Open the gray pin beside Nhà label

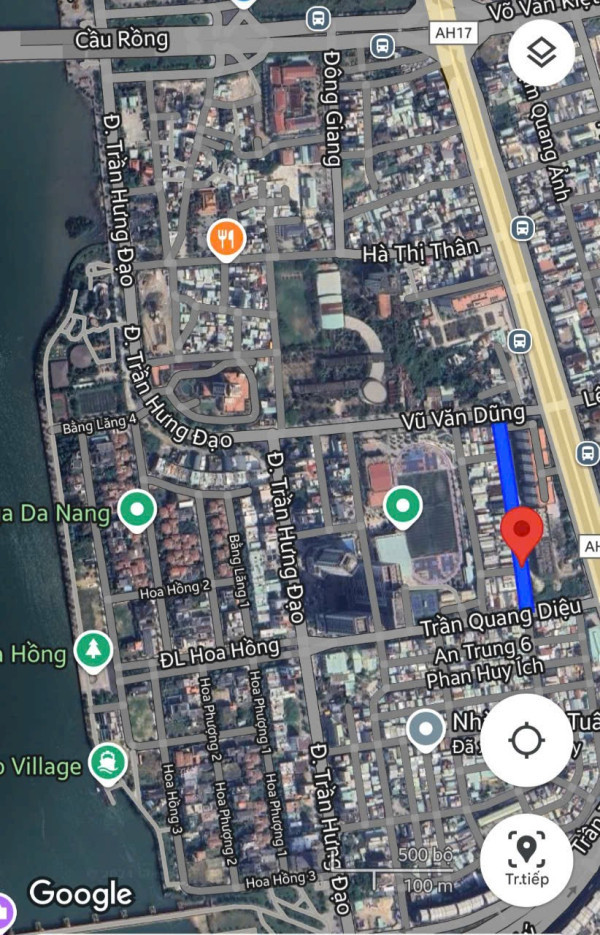427,729
